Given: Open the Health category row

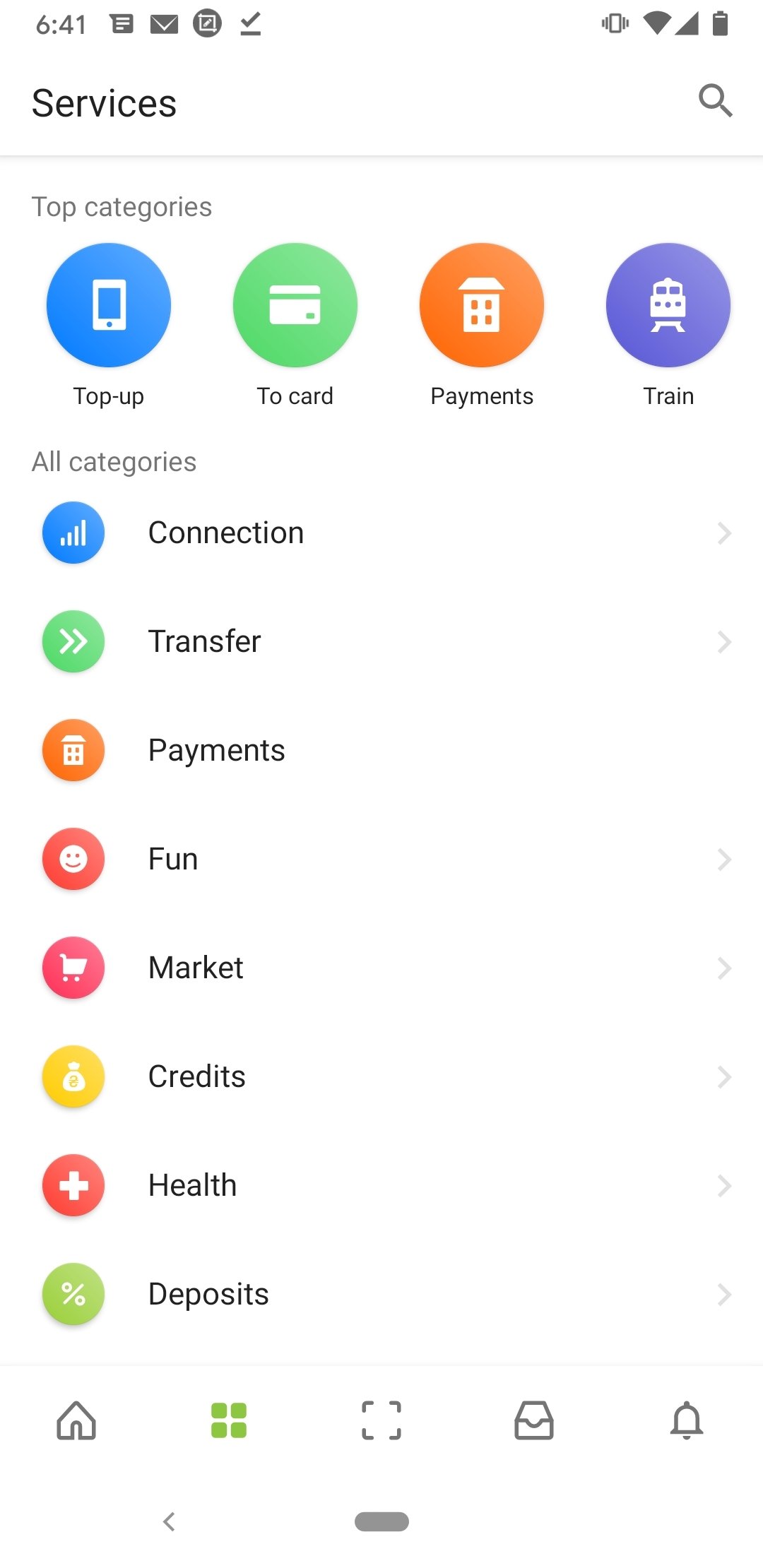Looking at the screenshot, I should pyautogui.click(x=381, y=1185).
